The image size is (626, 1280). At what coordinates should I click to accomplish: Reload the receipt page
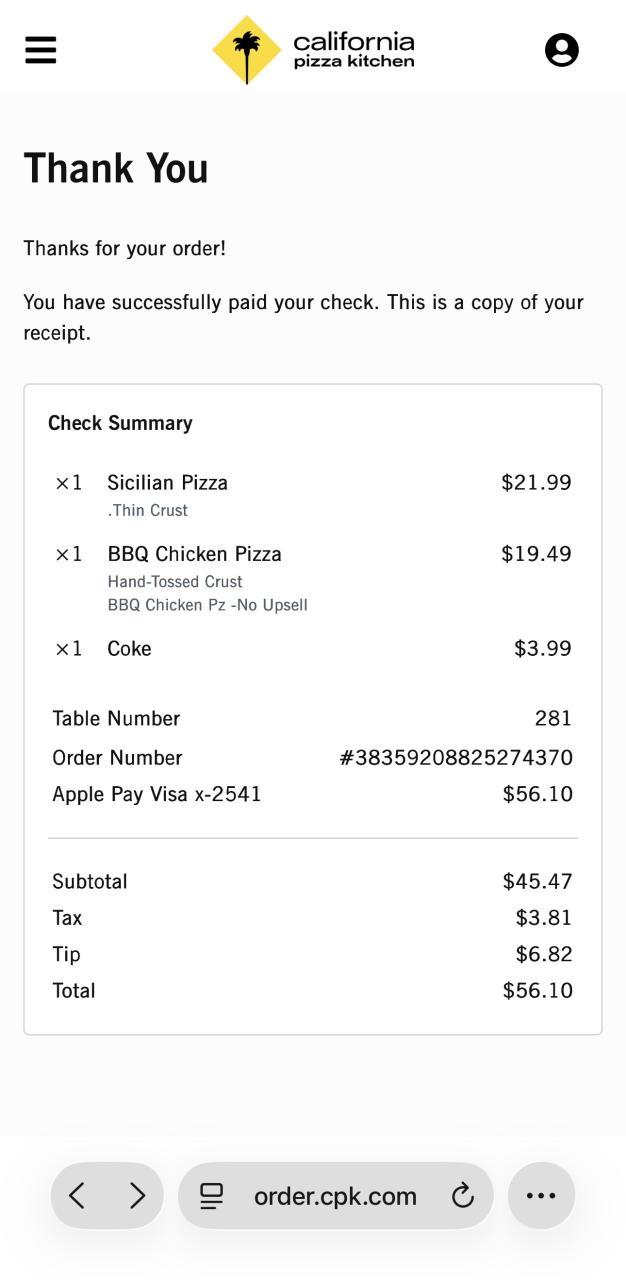[x=462, y=1196]
